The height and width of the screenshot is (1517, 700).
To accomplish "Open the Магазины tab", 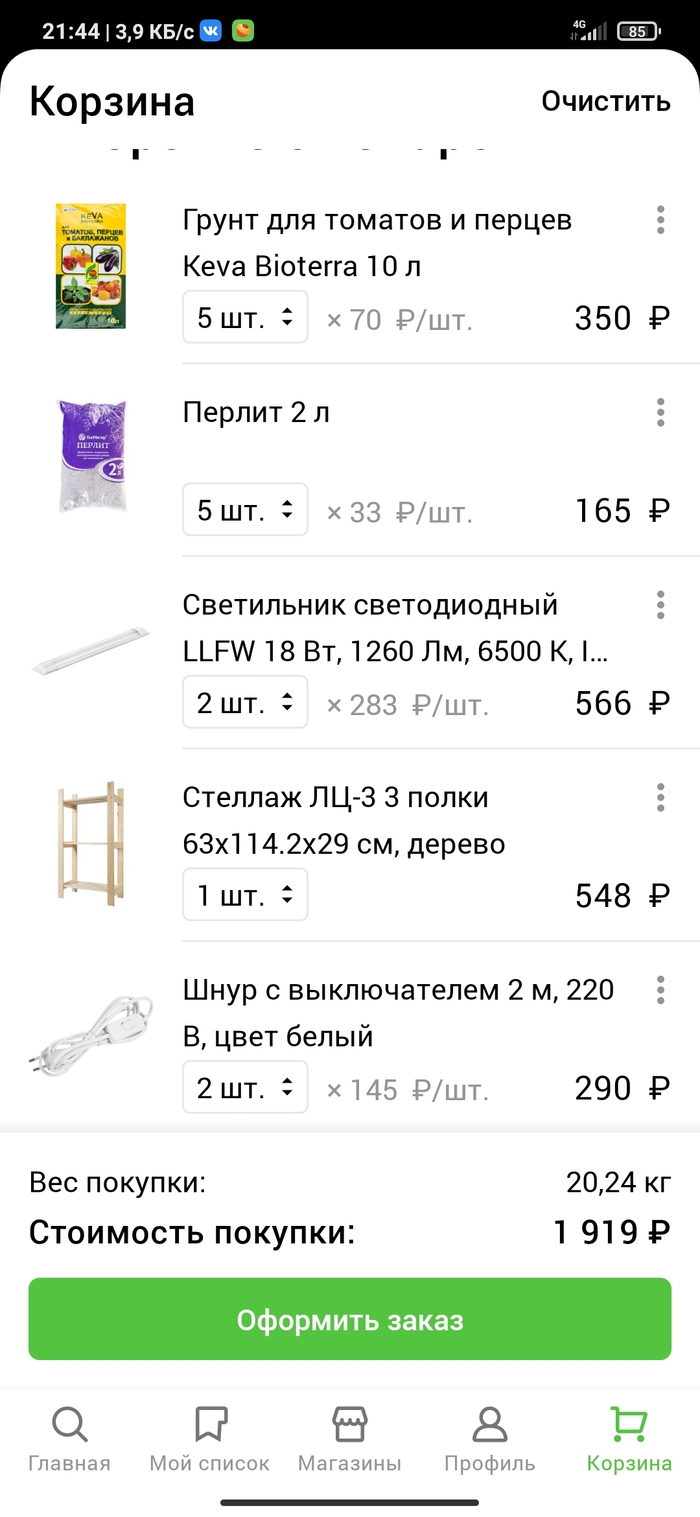I will 350,1440.
